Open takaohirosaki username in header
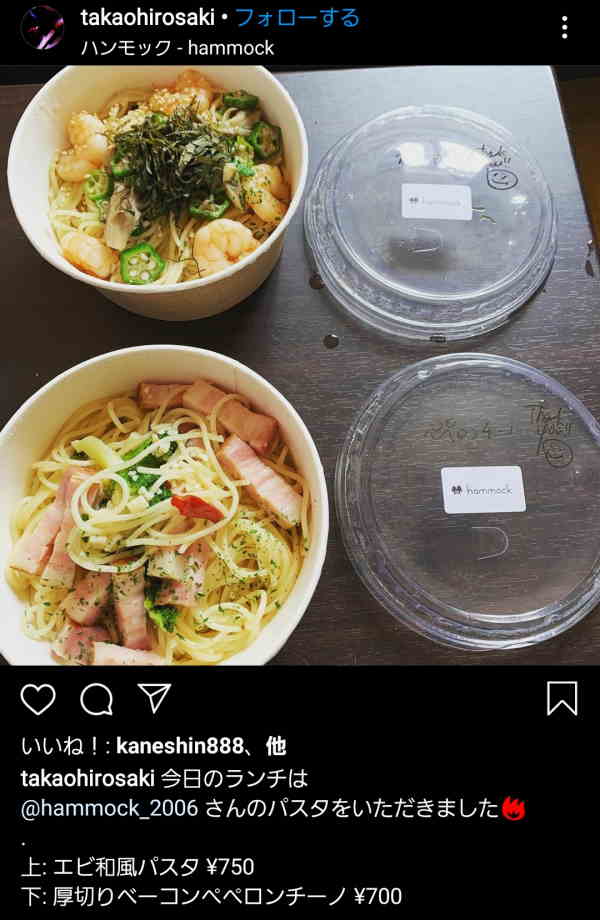Screen dimensions: 600x920 (148, 18)
